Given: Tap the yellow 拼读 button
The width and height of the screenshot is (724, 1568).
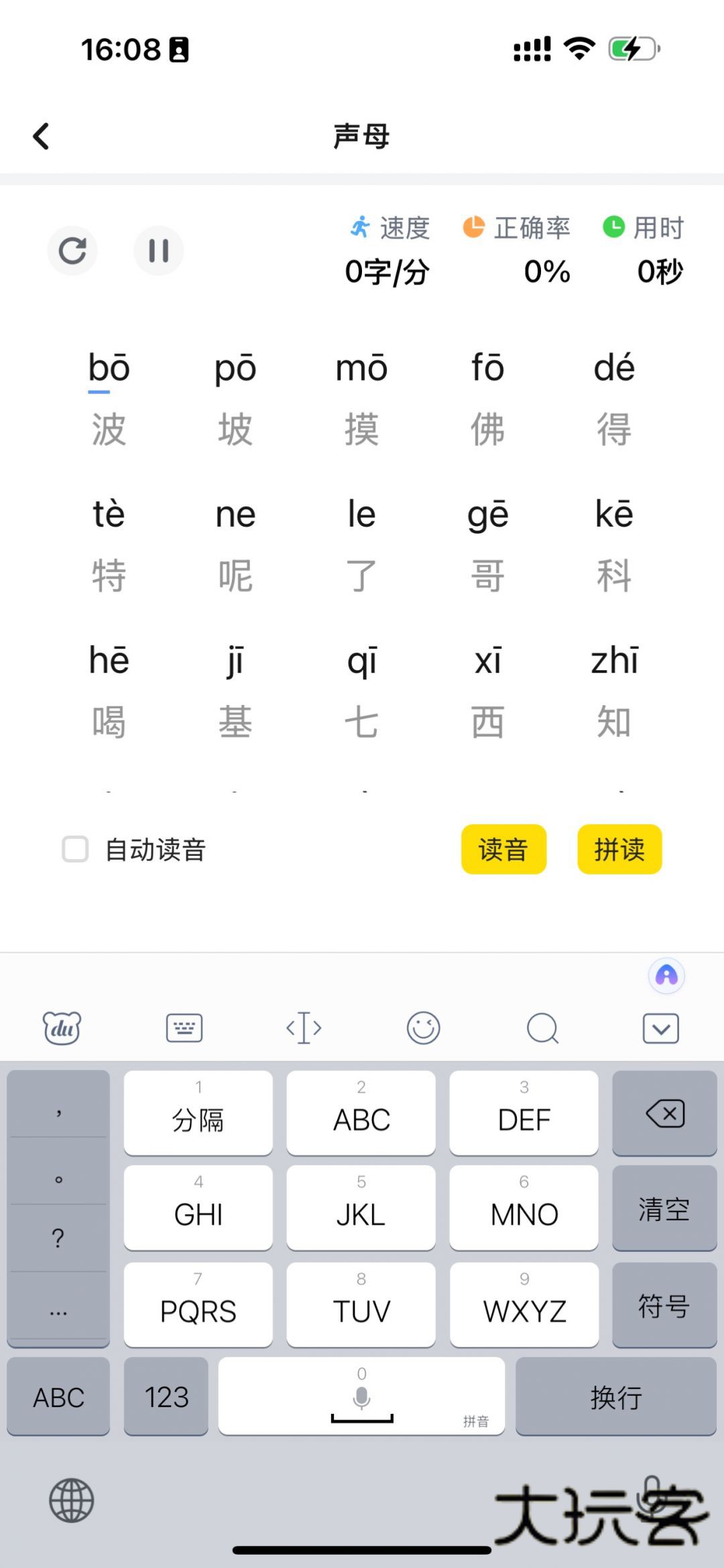Looking at the screenshot, I should pyautogui.click(x=619, y=849).
